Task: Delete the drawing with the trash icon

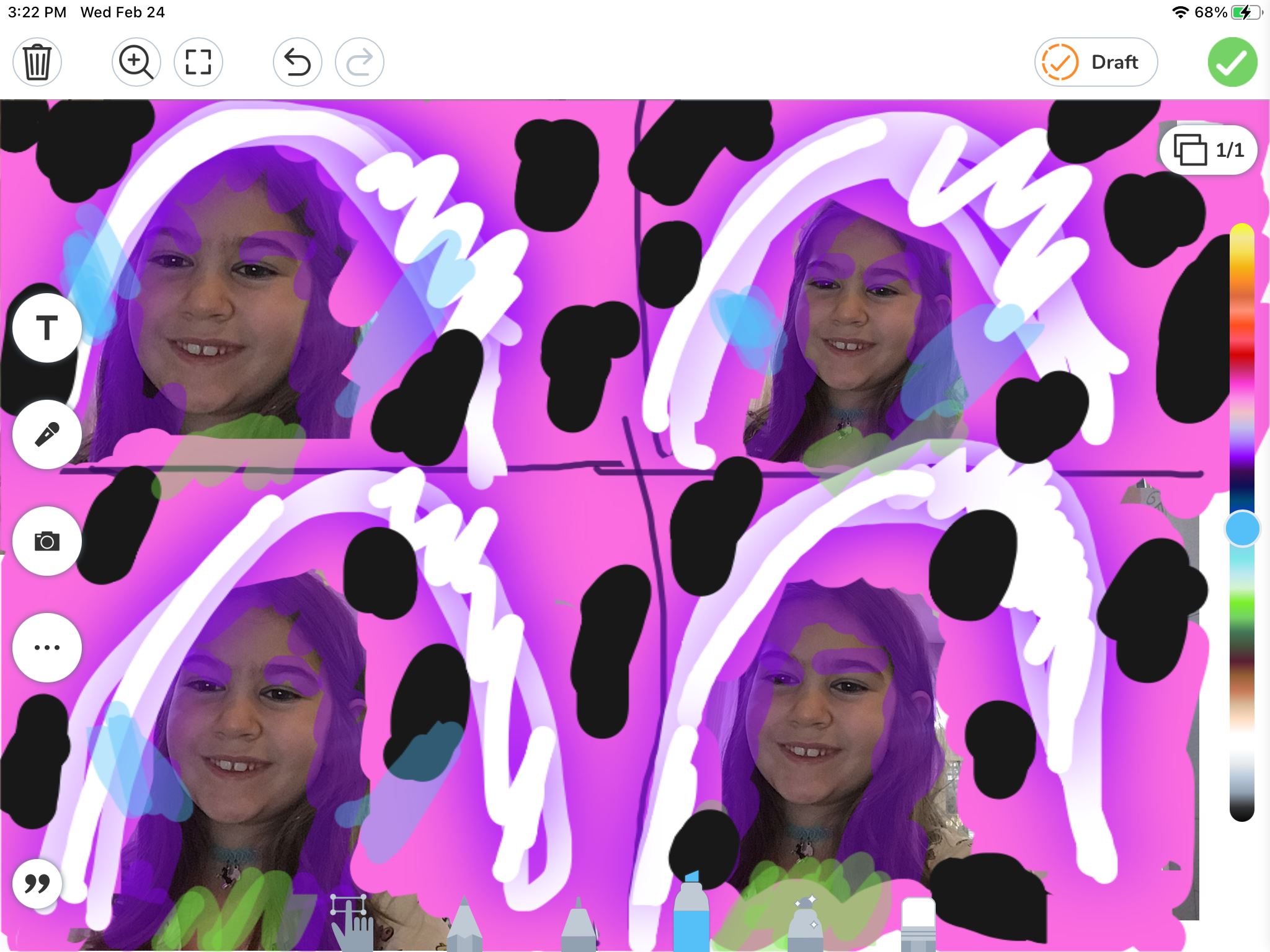Action: point(37,62)
